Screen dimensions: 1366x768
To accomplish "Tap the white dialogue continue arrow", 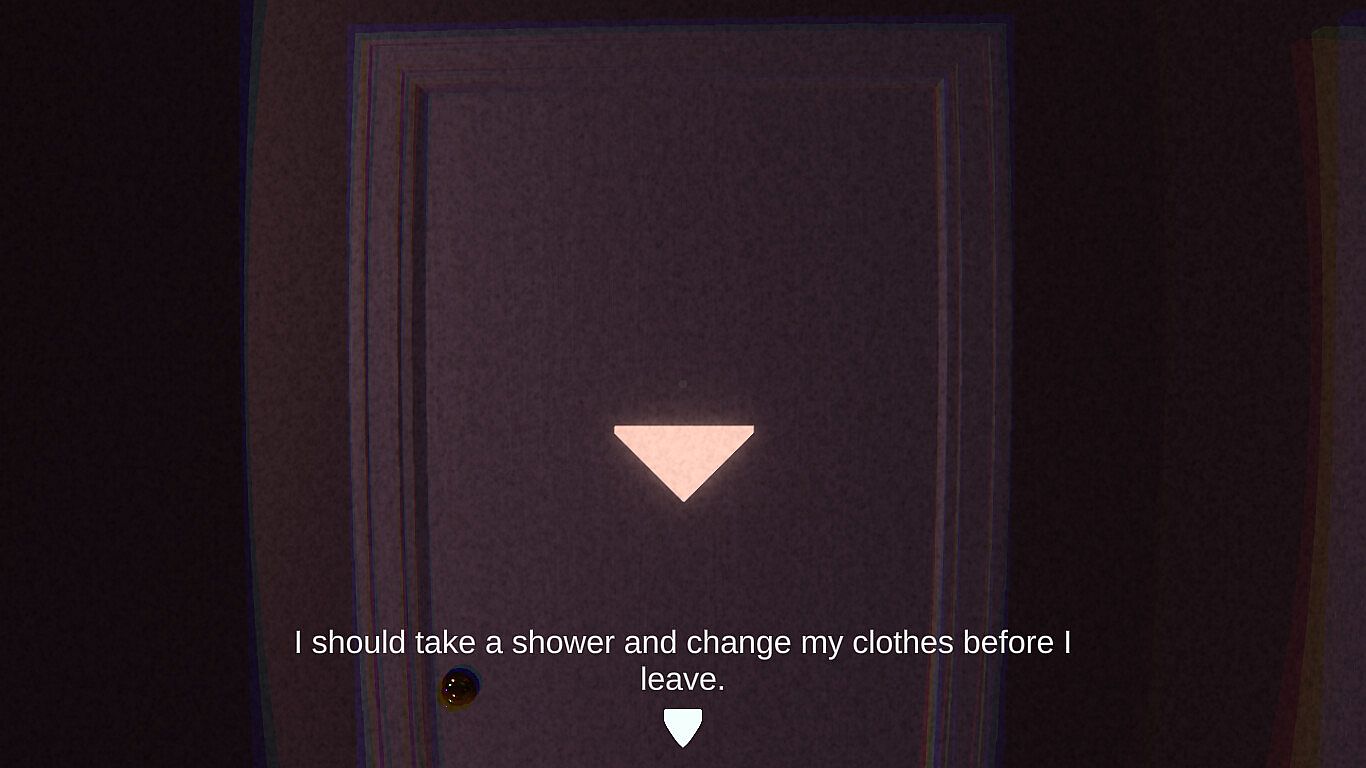I will (683, 726).
